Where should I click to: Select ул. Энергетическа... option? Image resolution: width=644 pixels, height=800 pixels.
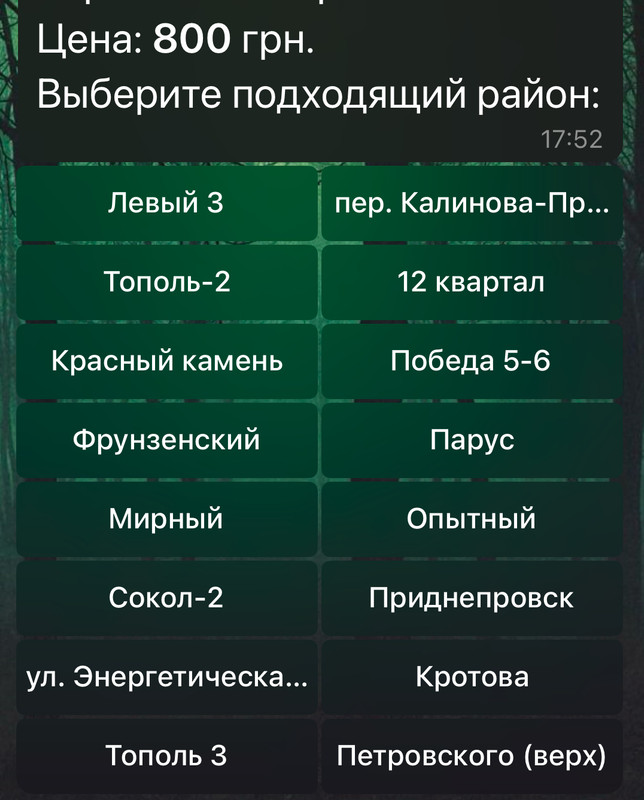tap(166, 677)
